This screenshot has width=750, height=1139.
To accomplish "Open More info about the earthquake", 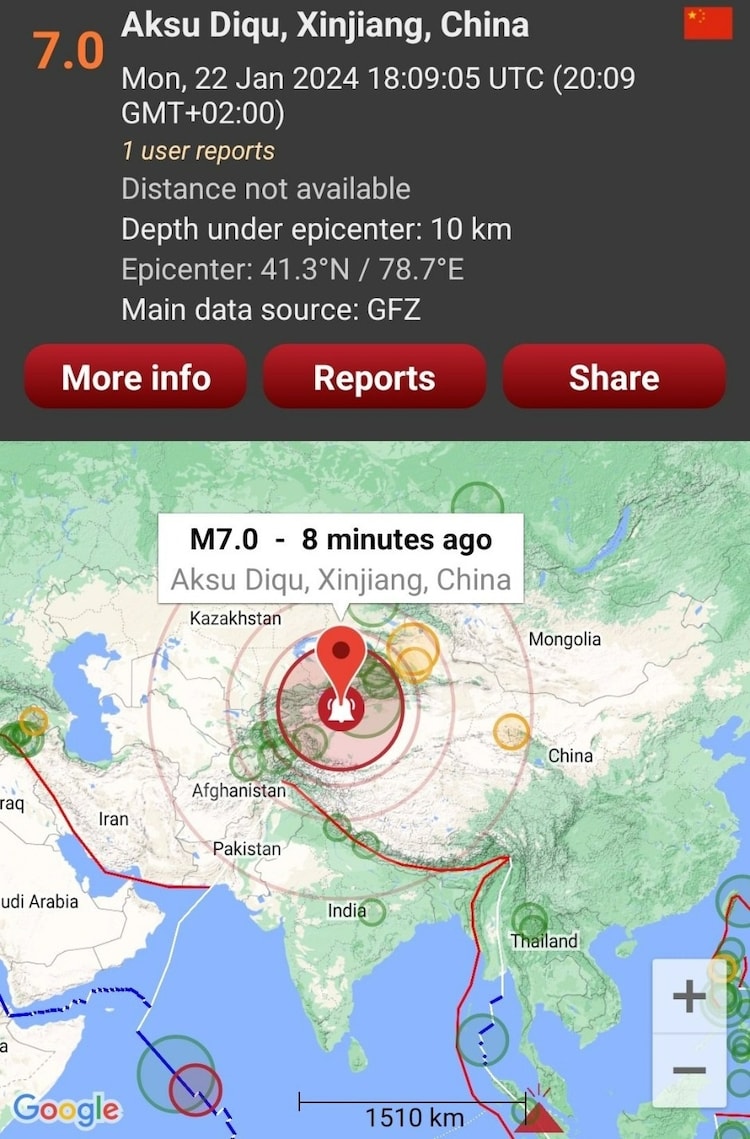I will click(135, 377).
